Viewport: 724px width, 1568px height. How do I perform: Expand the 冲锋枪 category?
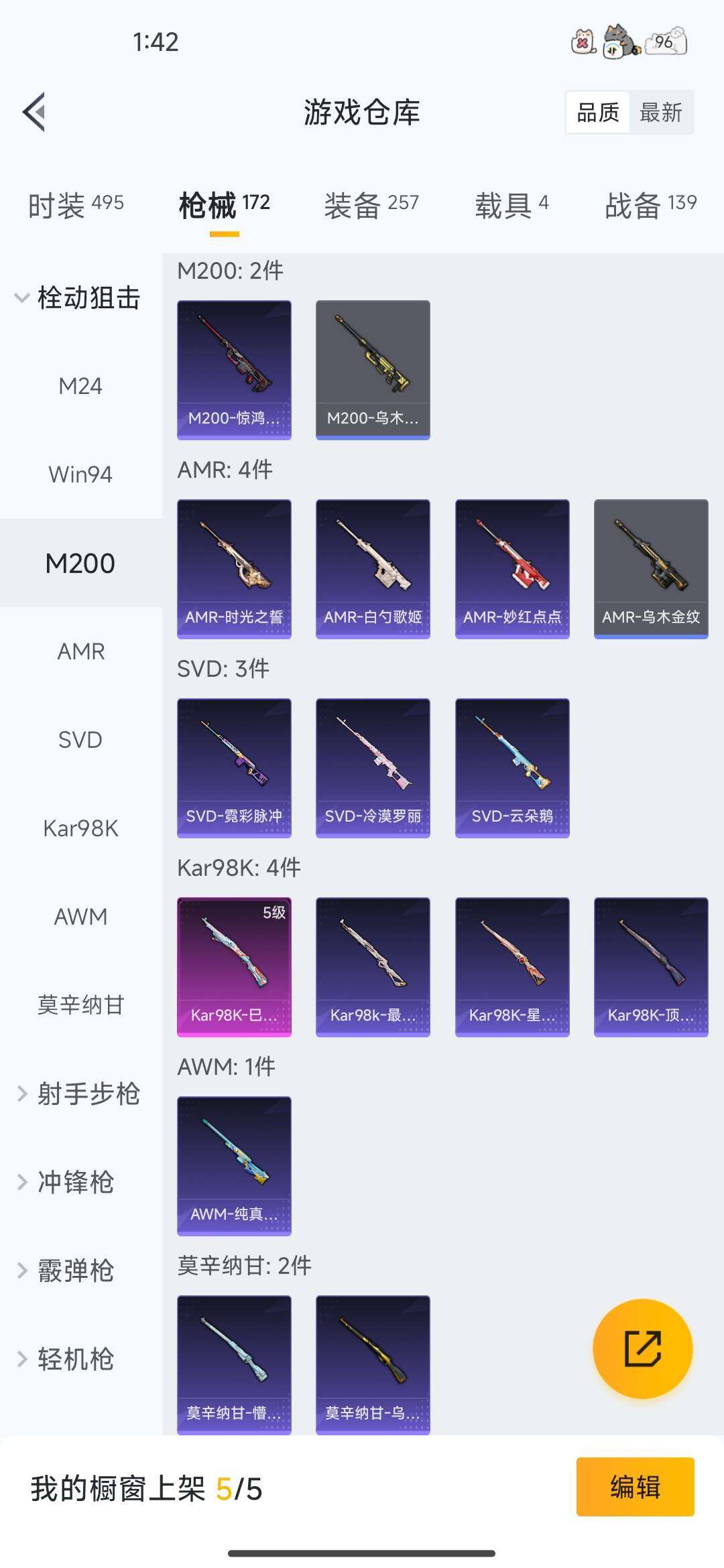[67, 1182]
